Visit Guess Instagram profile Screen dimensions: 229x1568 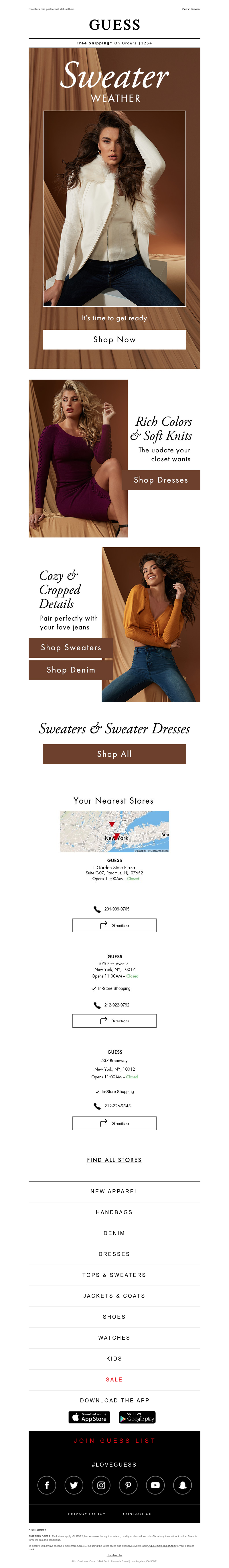pyautogui.click(x=101, y=1485)
